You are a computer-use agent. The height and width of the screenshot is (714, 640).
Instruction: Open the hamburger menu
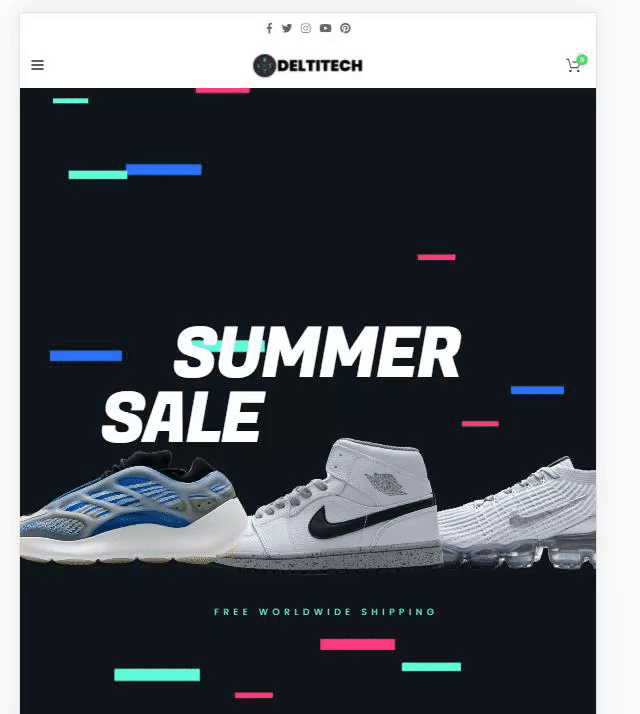[38, 65]
